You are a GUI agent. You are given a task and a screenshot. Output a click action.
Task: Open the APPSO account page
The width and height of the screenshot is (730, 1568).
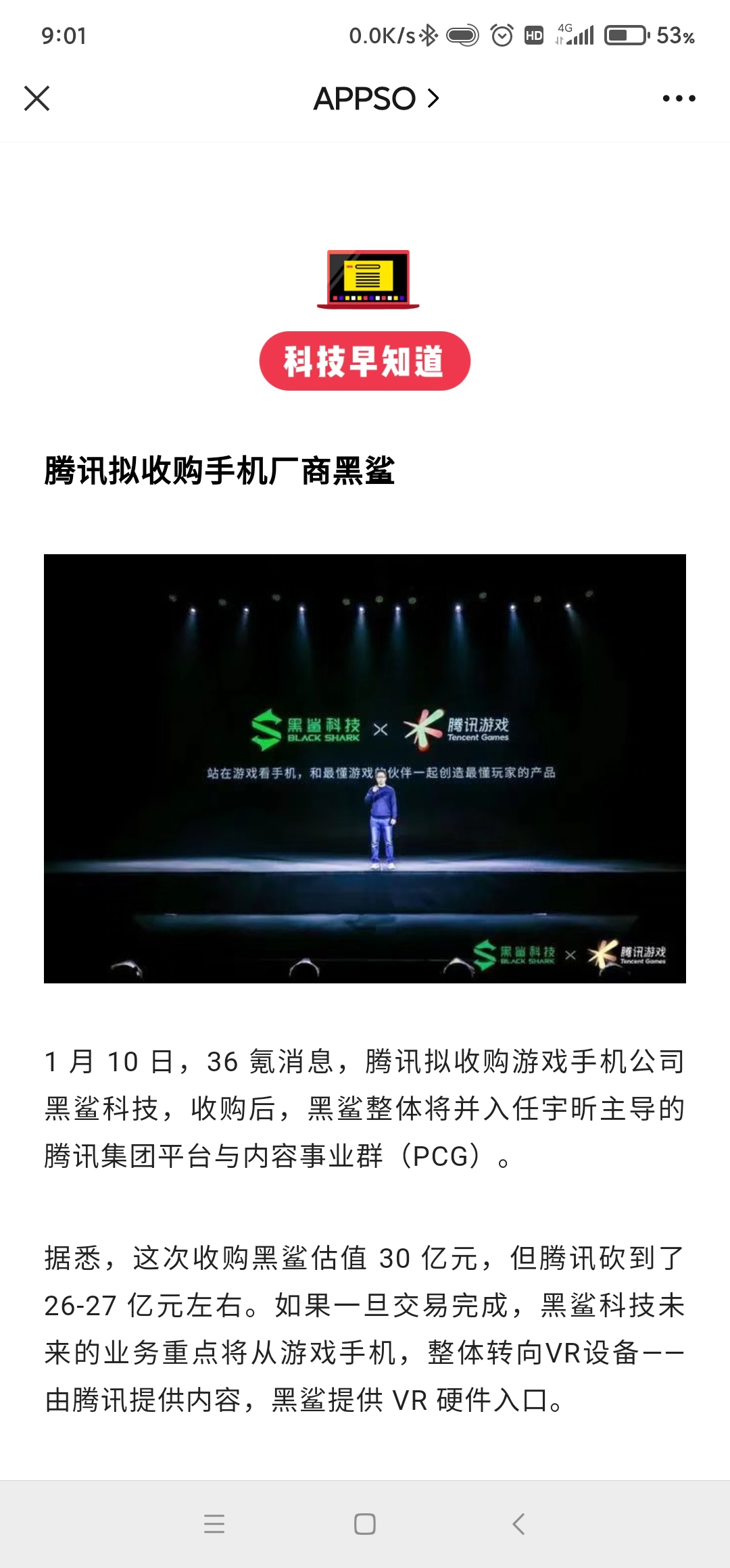click(x=376, y=99)
